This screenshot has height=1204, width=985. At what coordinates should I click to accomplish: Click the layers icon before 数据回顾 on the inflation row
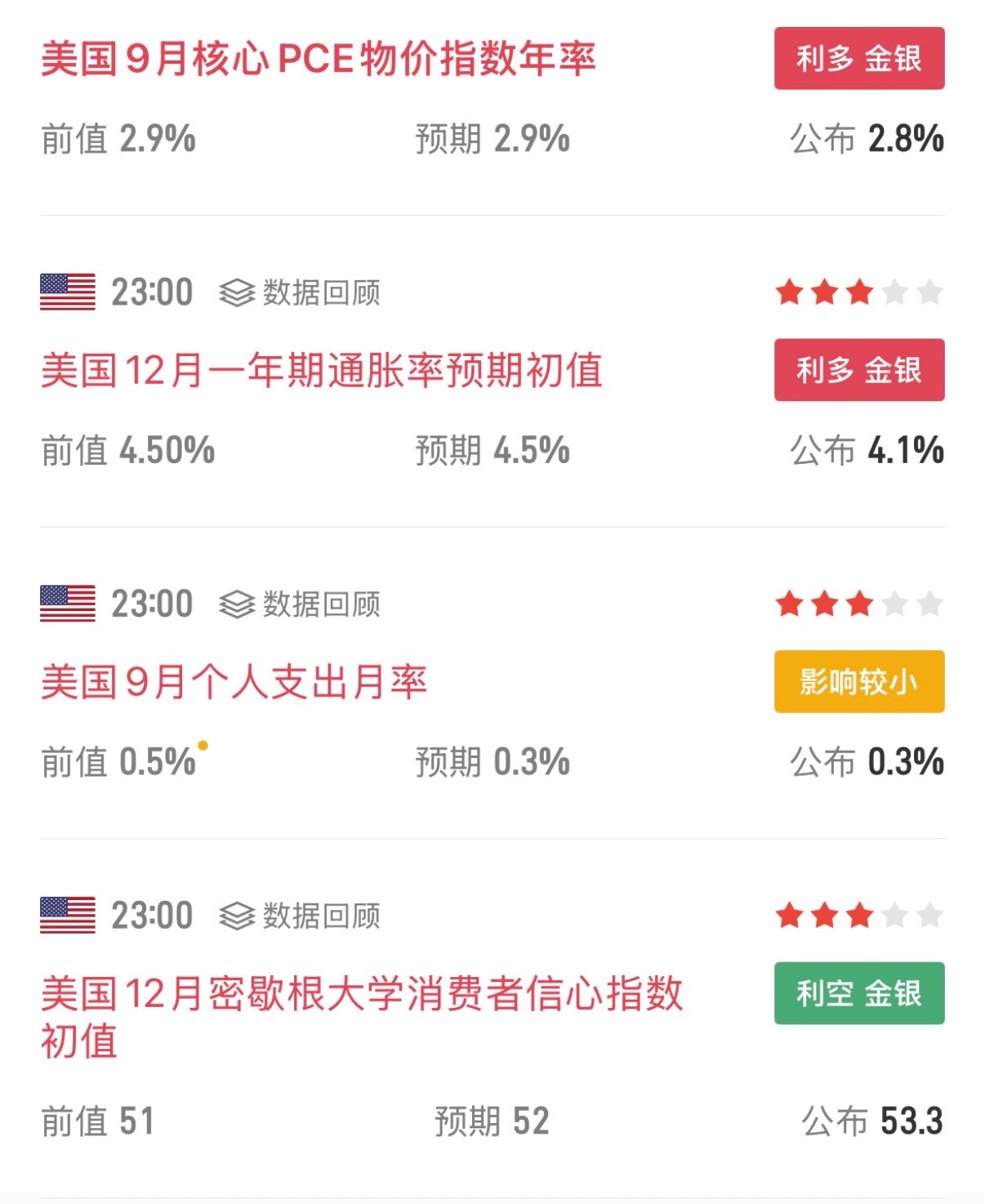click(237, 292)
